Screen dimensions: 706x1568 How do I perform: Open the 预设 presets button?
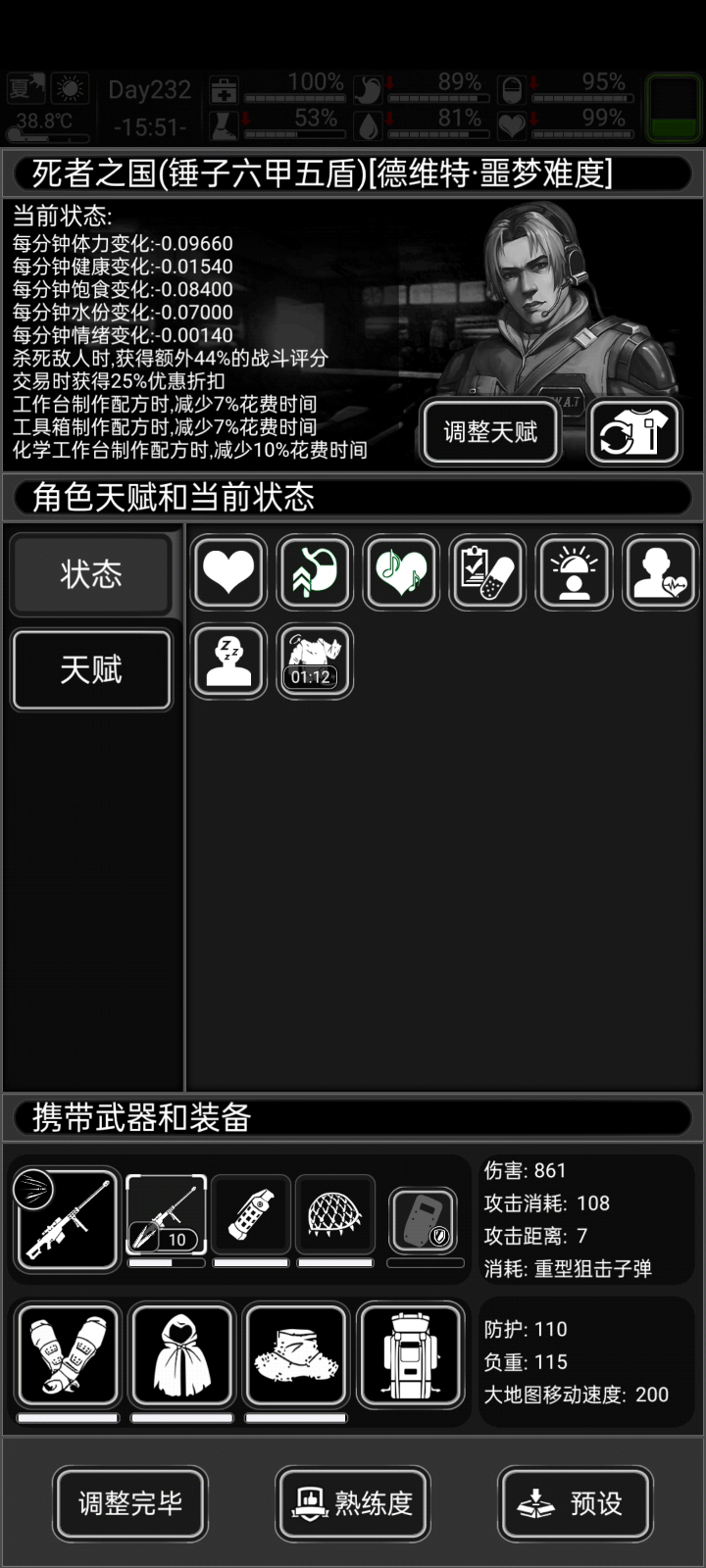tap(576, 1503)
